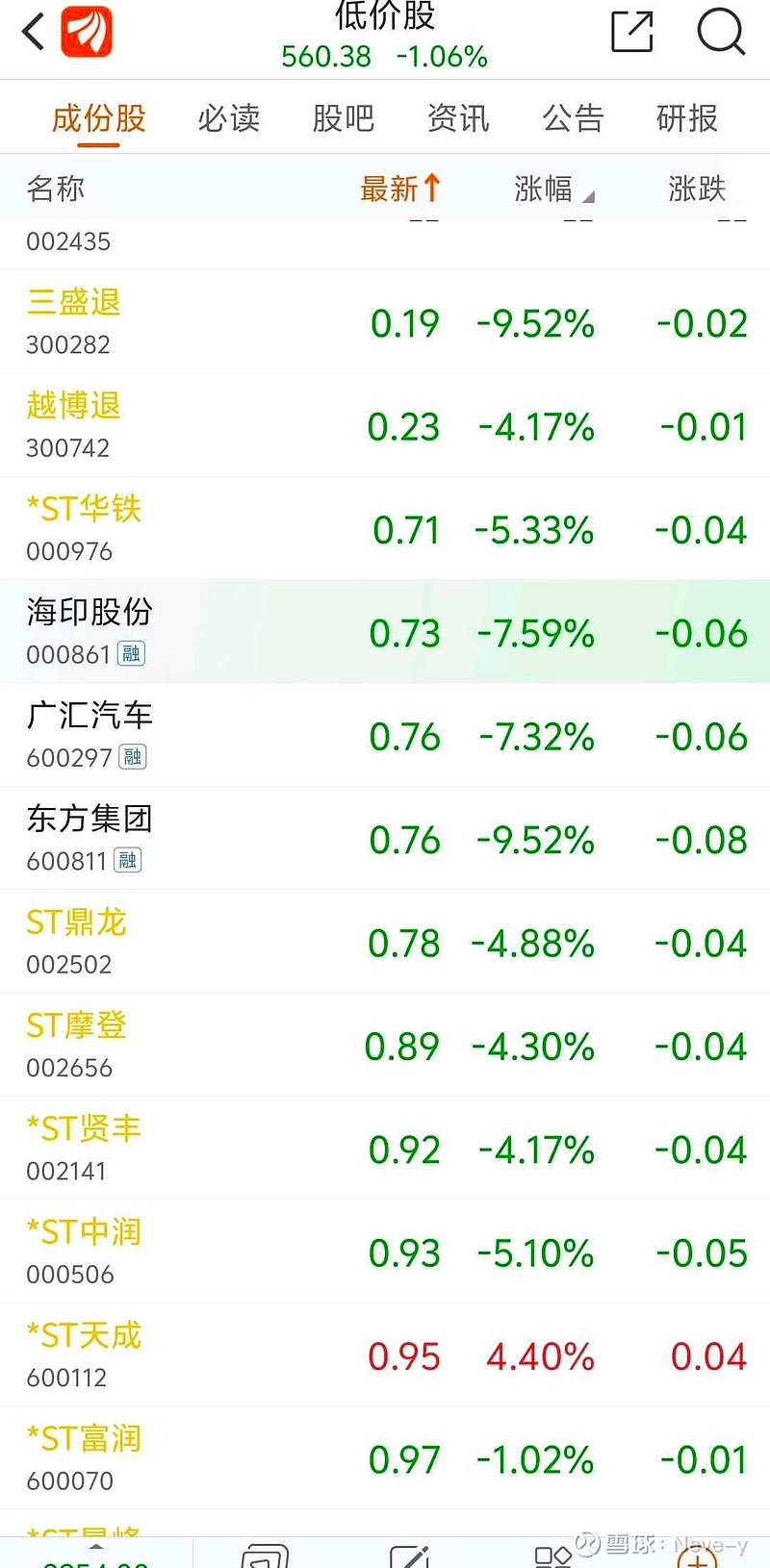Share this 低价股 page
Viewport: 770px width, 1568px height.
pyautogui.click(x=632, y=32)
